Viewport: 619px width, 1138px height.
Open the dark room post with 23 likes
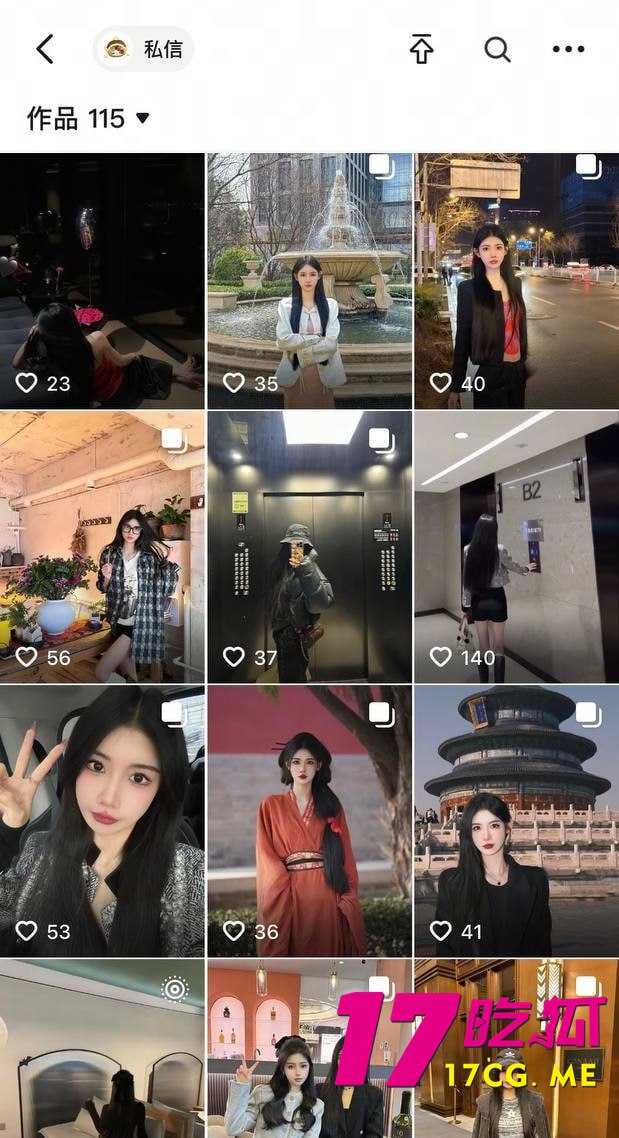tap(102, 280)
